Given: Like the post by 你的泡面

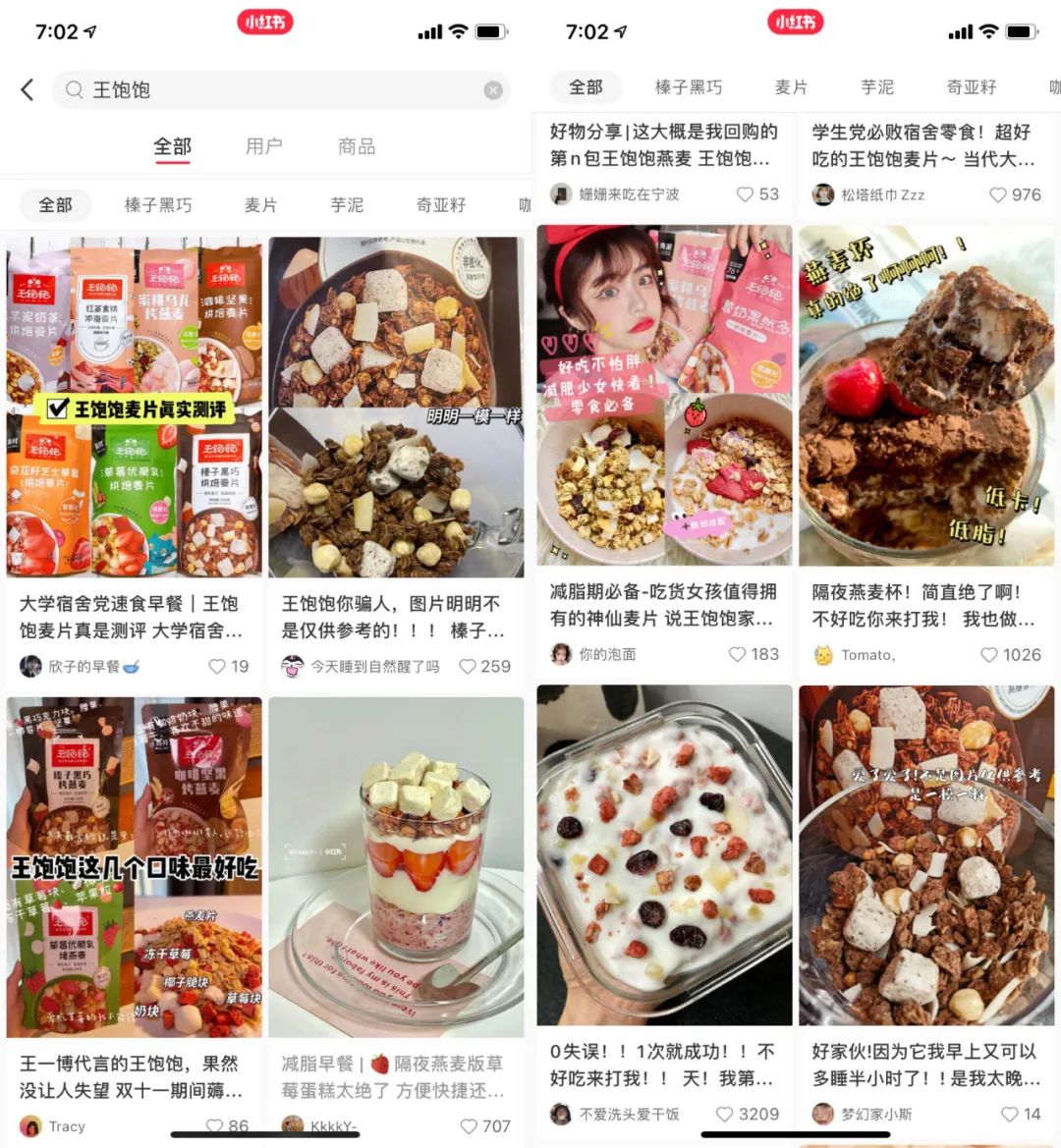Looking at the screenshot, I should (x=738, y=654).
